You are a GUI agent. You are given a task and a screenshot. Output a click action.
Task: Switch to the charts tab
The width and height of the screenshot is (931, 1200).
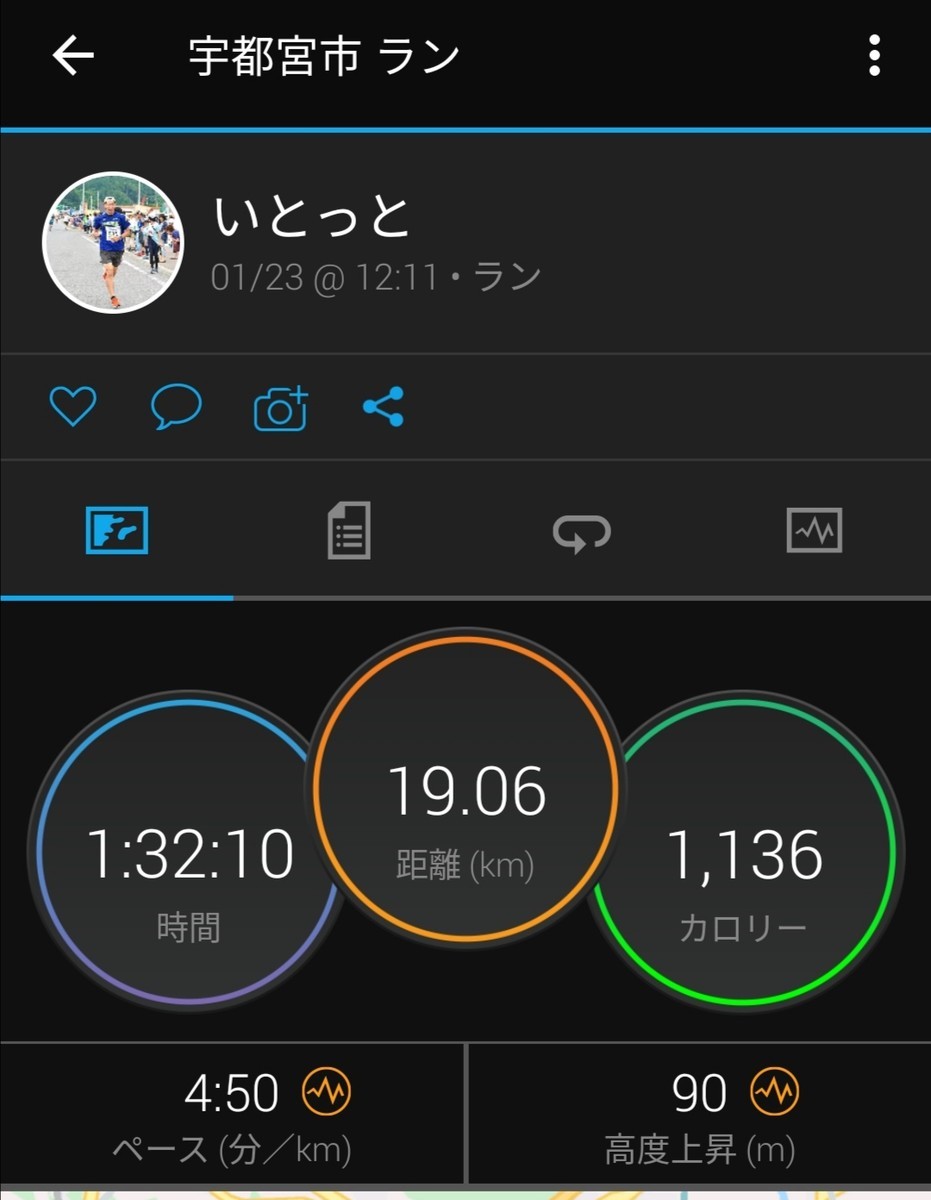click(814, 530)
